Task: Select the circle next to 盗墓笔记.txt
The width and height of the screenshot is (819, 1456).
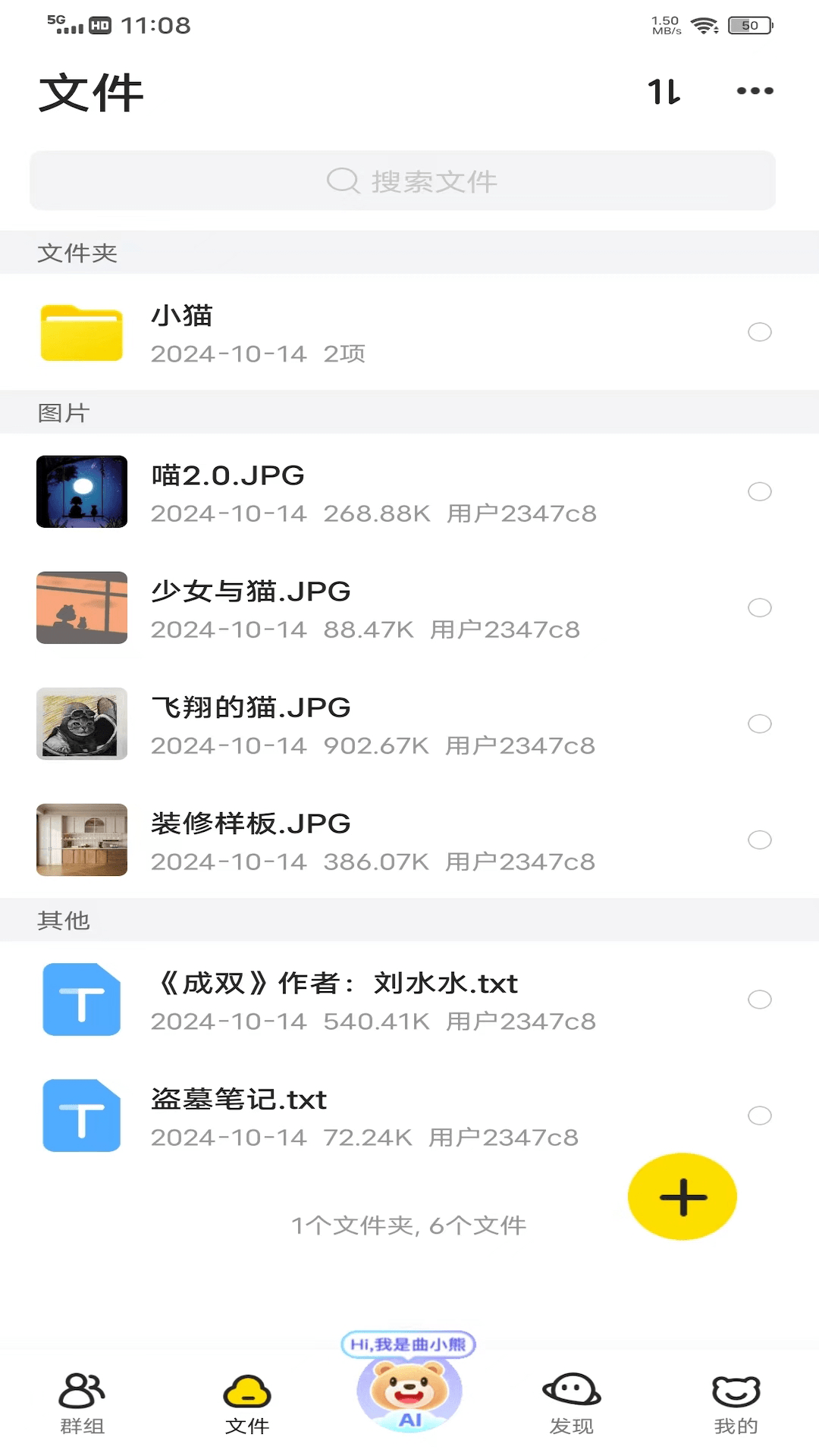Action: click(760, 1116)
